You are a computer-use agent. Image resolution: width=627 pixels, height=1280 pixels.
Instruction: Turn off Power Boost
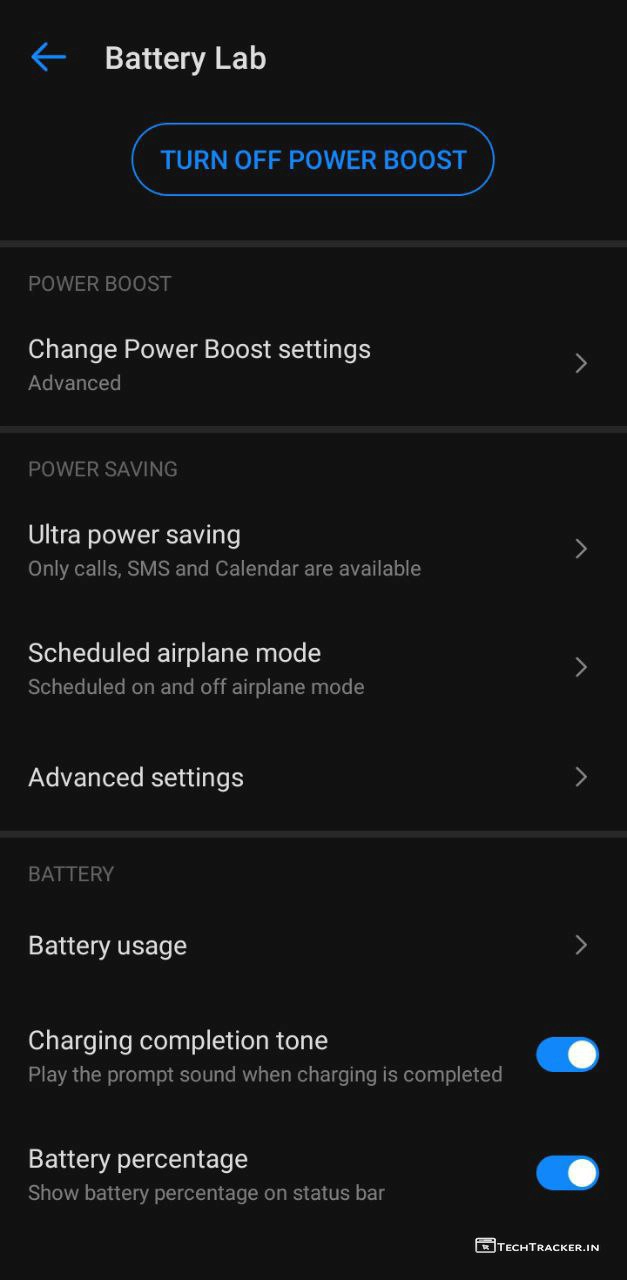click(x=313, y=160)
